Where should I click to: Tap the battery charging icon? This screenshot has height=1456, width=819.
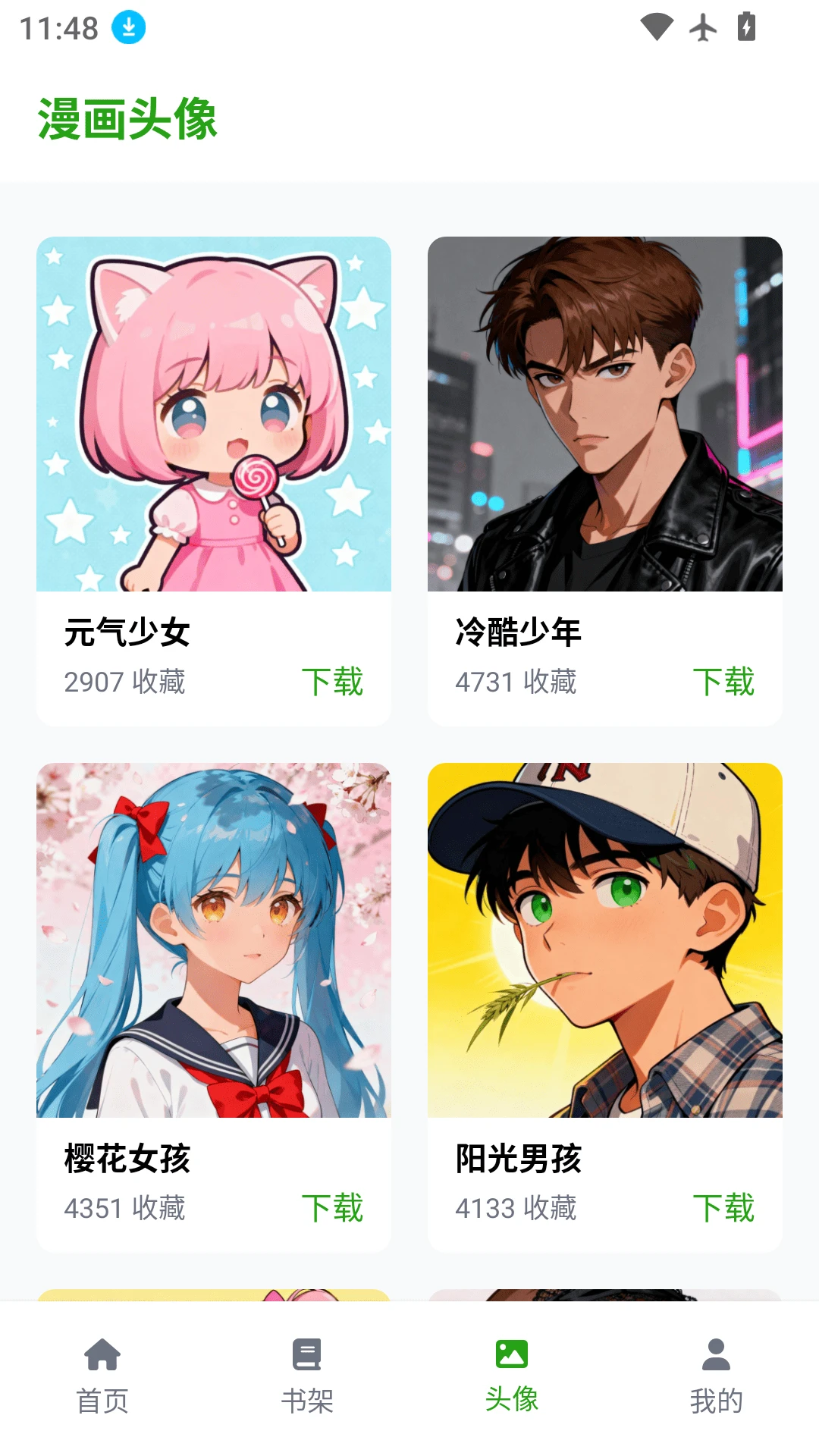click(745, 27)
